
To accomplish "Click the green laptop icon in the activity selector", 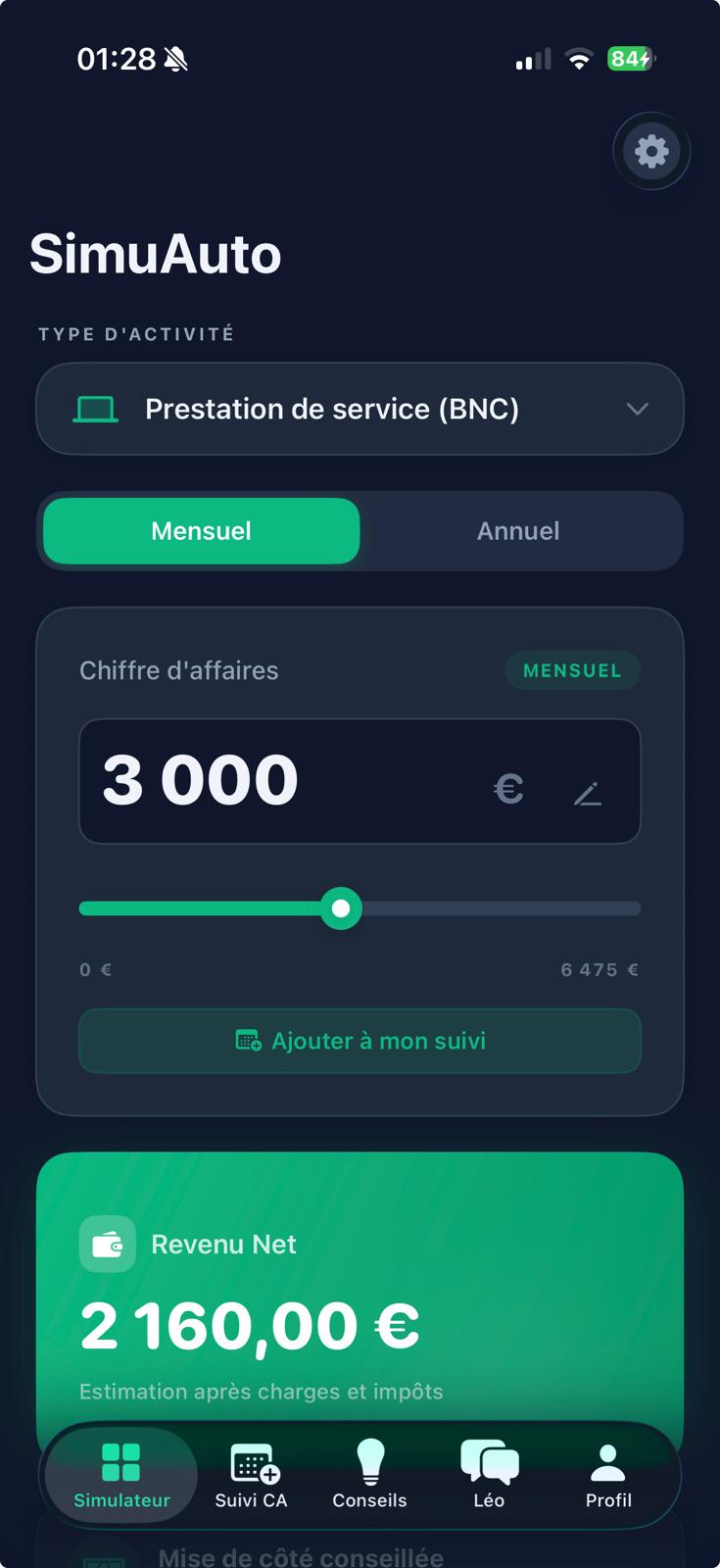I will click(95, 409).
